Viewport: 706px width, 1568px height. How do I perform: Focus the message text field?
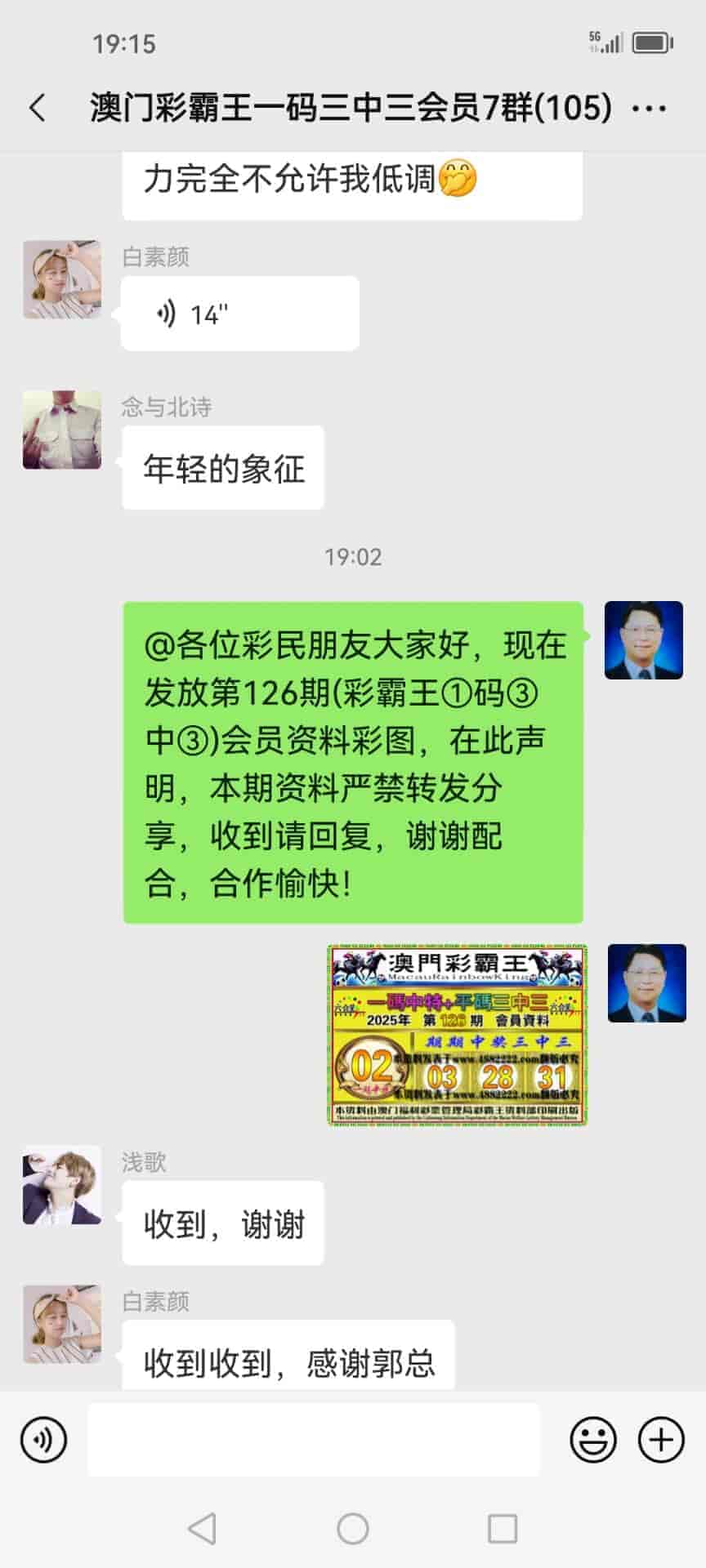pos(313,1440)
